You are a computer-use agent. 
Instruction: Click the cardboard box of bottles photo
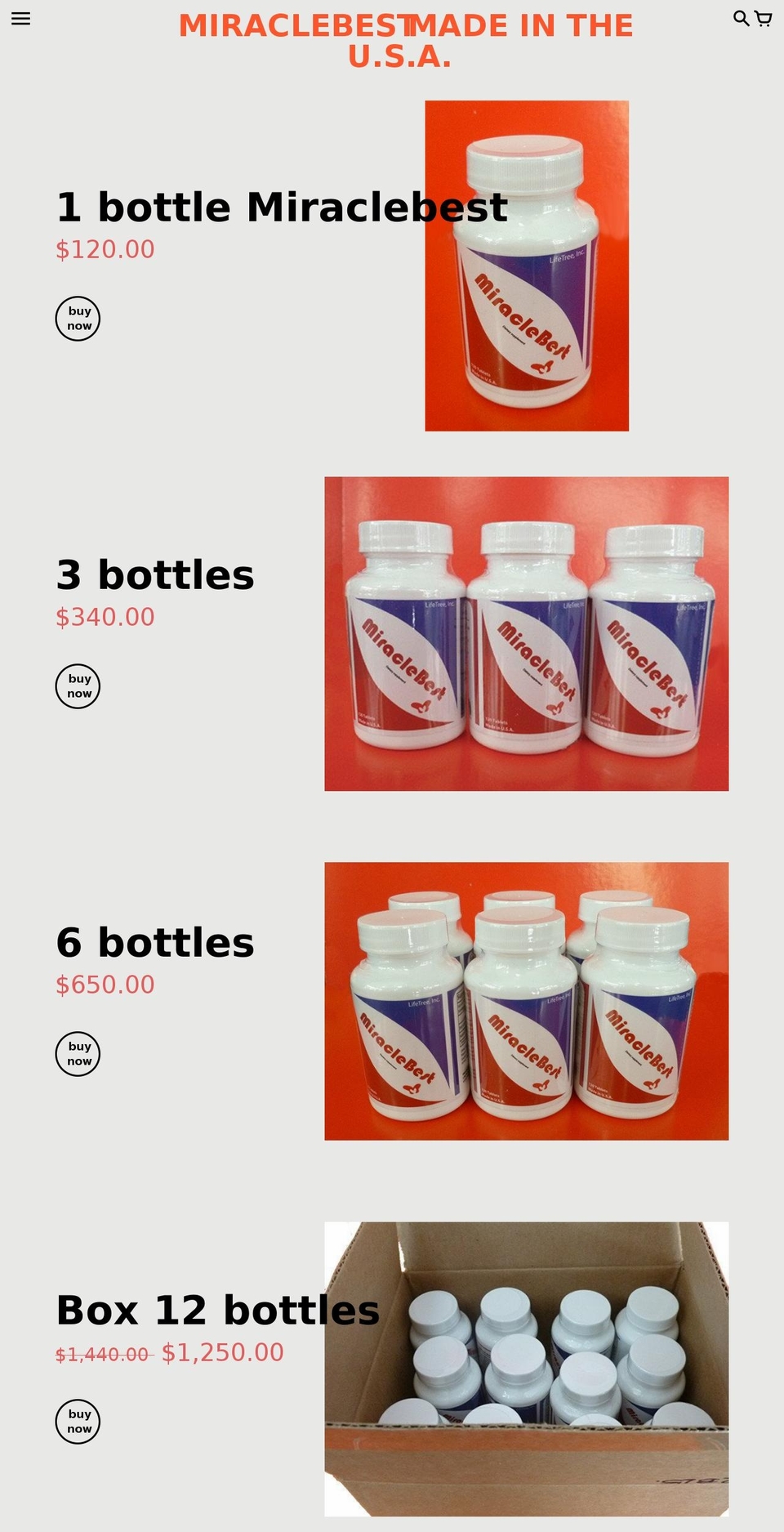click(526, 1368)
